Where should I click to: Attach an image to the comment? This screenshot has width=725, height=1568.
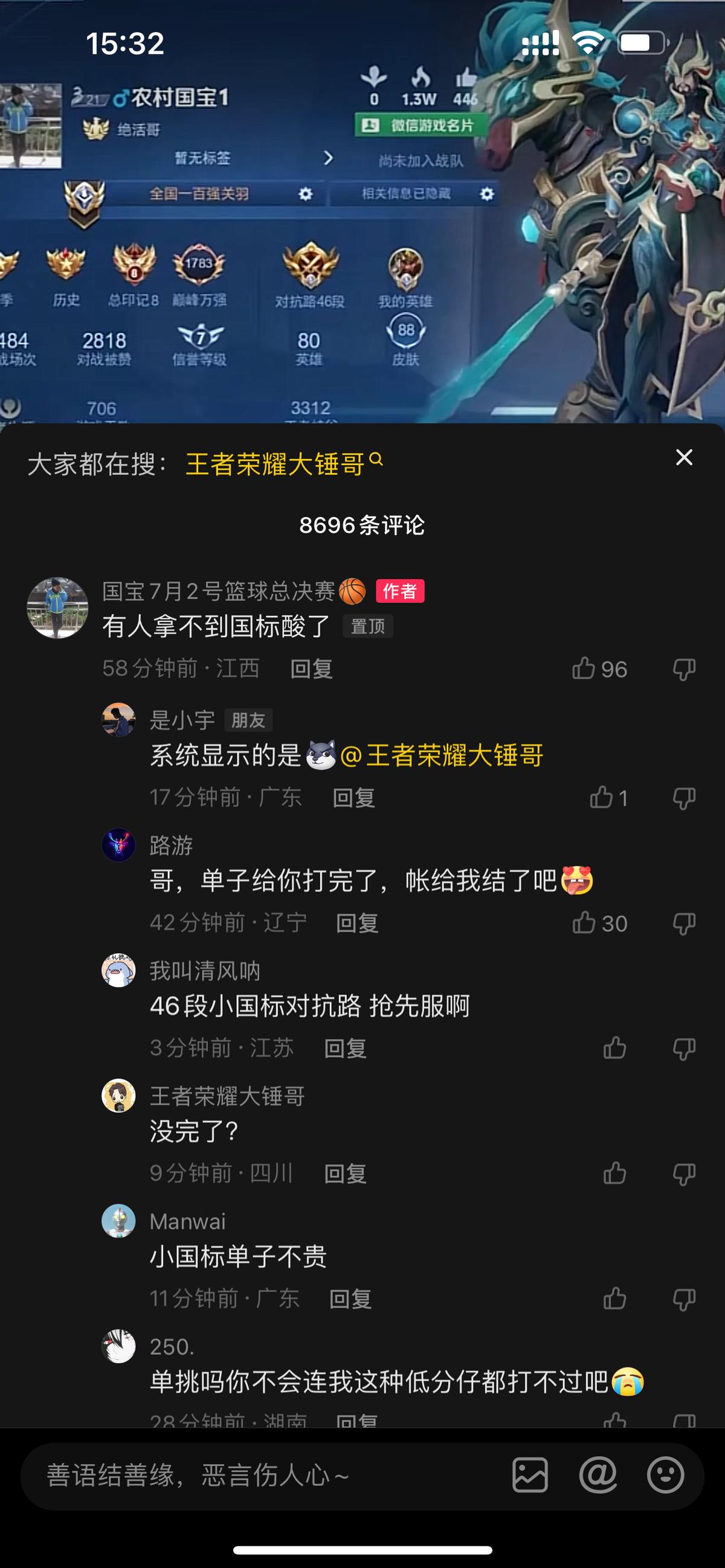(x=530, y=1476)
